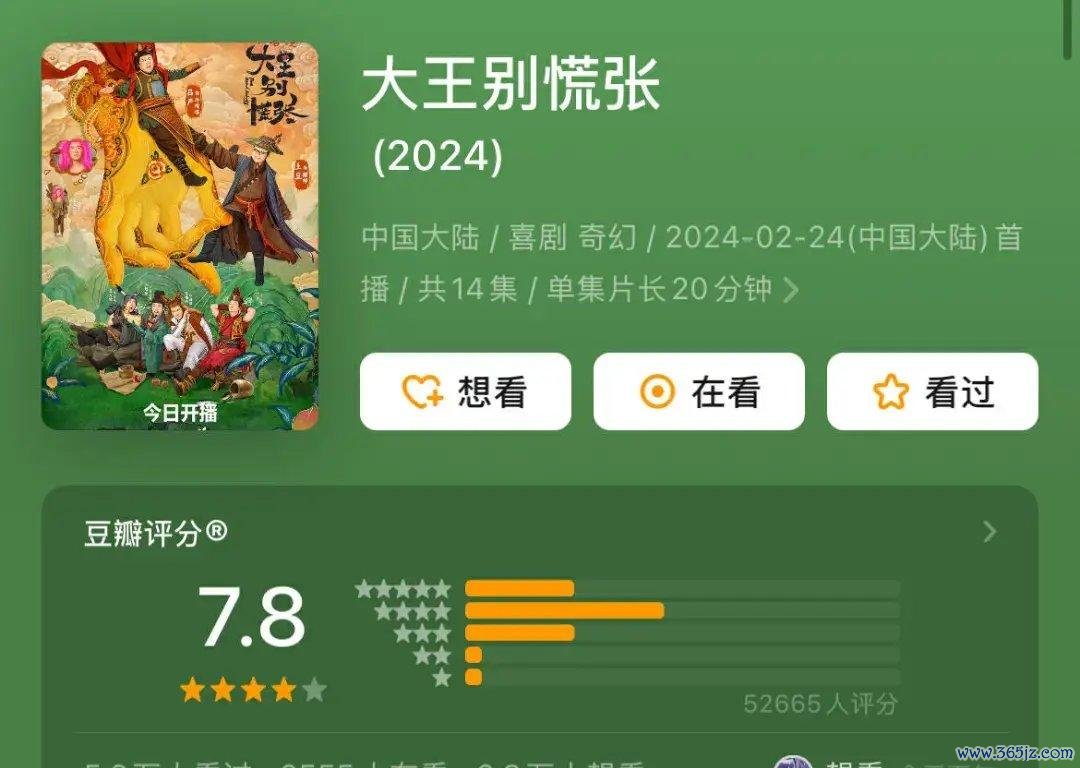Open the 大王别慌张 poster image

click(x=180, y=236)
